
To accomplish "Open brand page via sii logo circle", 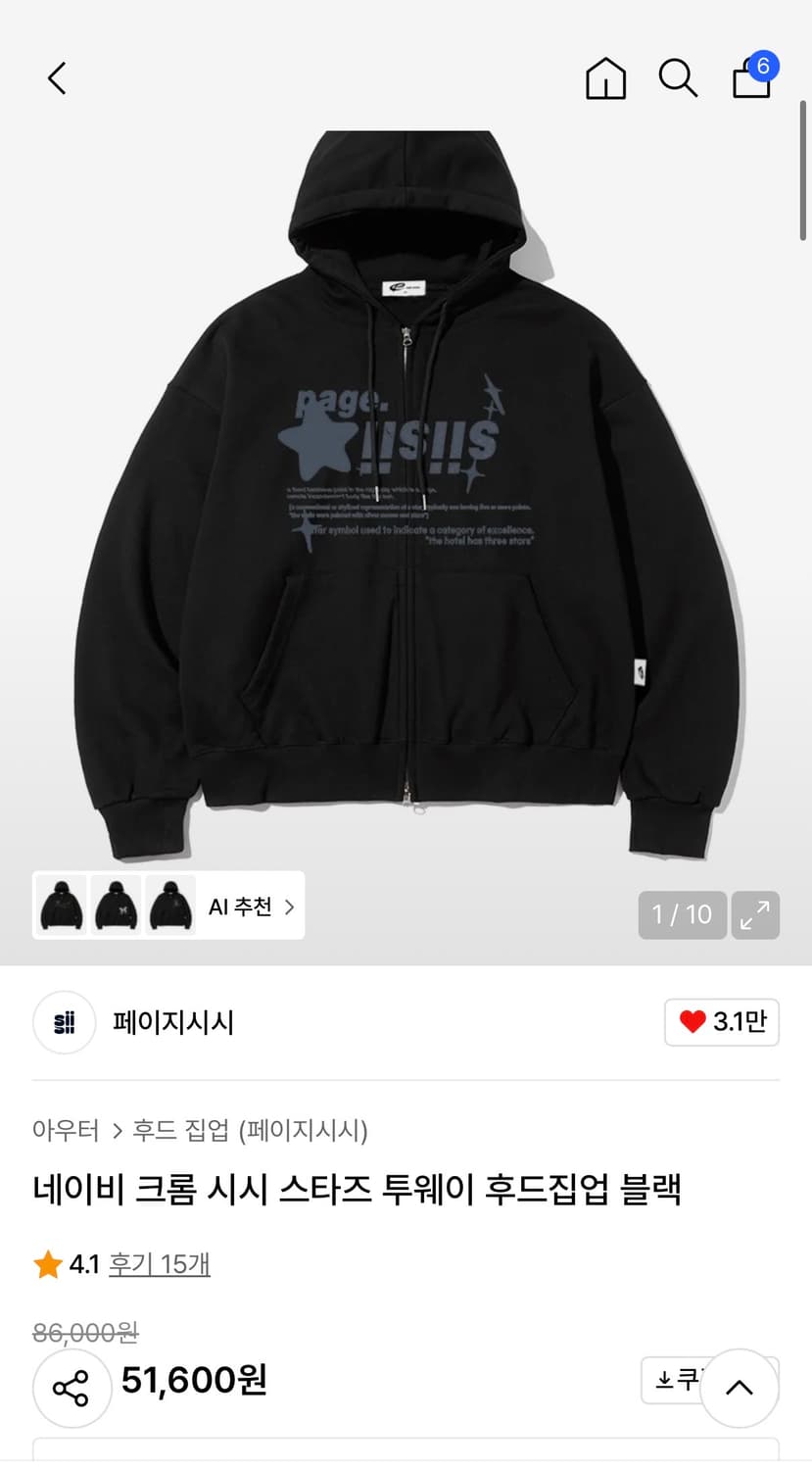I will [x=64, y=1022].
